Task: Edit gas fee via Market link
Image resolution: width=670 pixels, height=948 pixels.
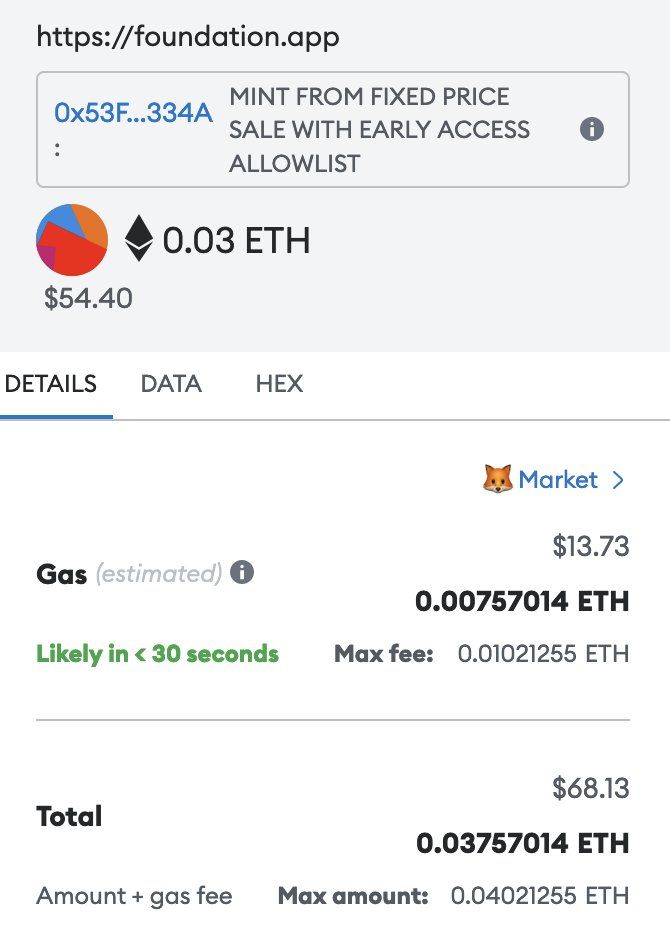Action: pyautogui.click(x=558, y=480)
